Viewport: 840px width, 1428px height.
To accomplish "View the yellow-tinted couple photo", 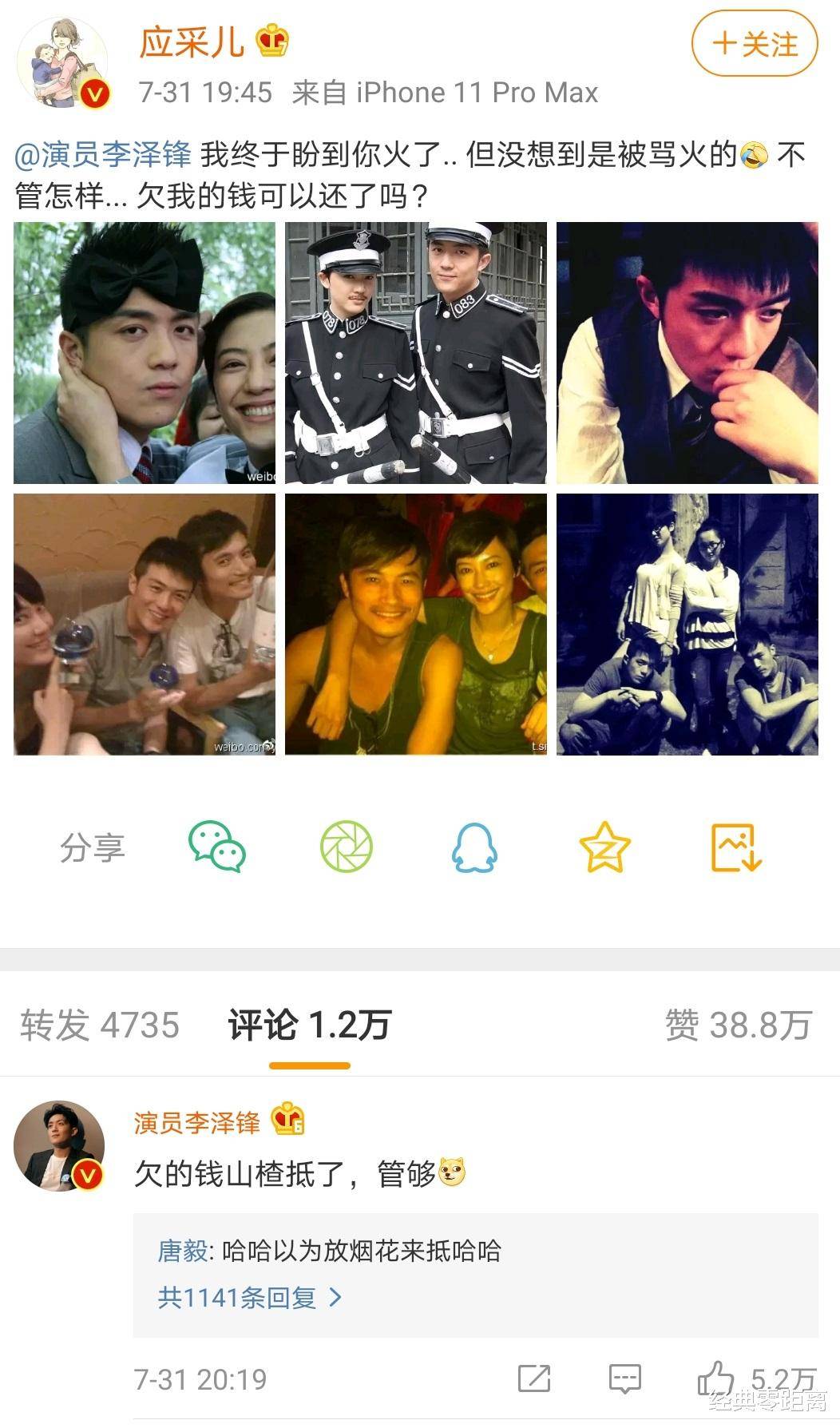I will 416,625.
